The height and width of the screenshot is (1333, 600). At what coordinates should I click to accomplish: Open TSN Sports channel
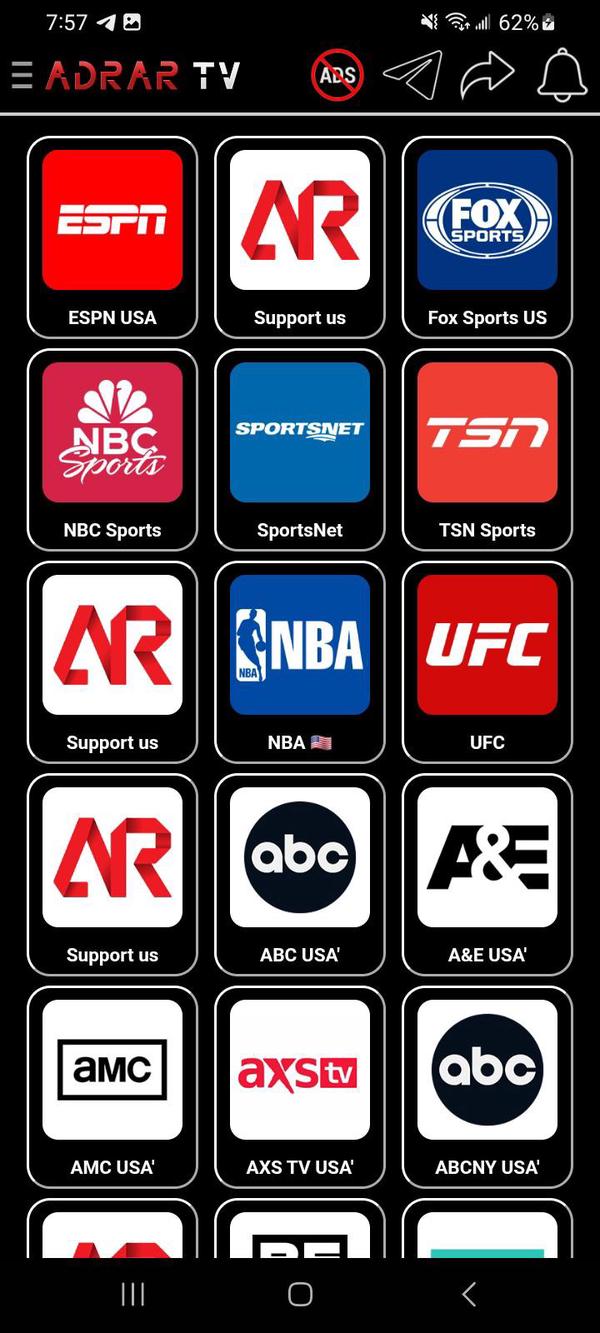click(x=487, y=449)
